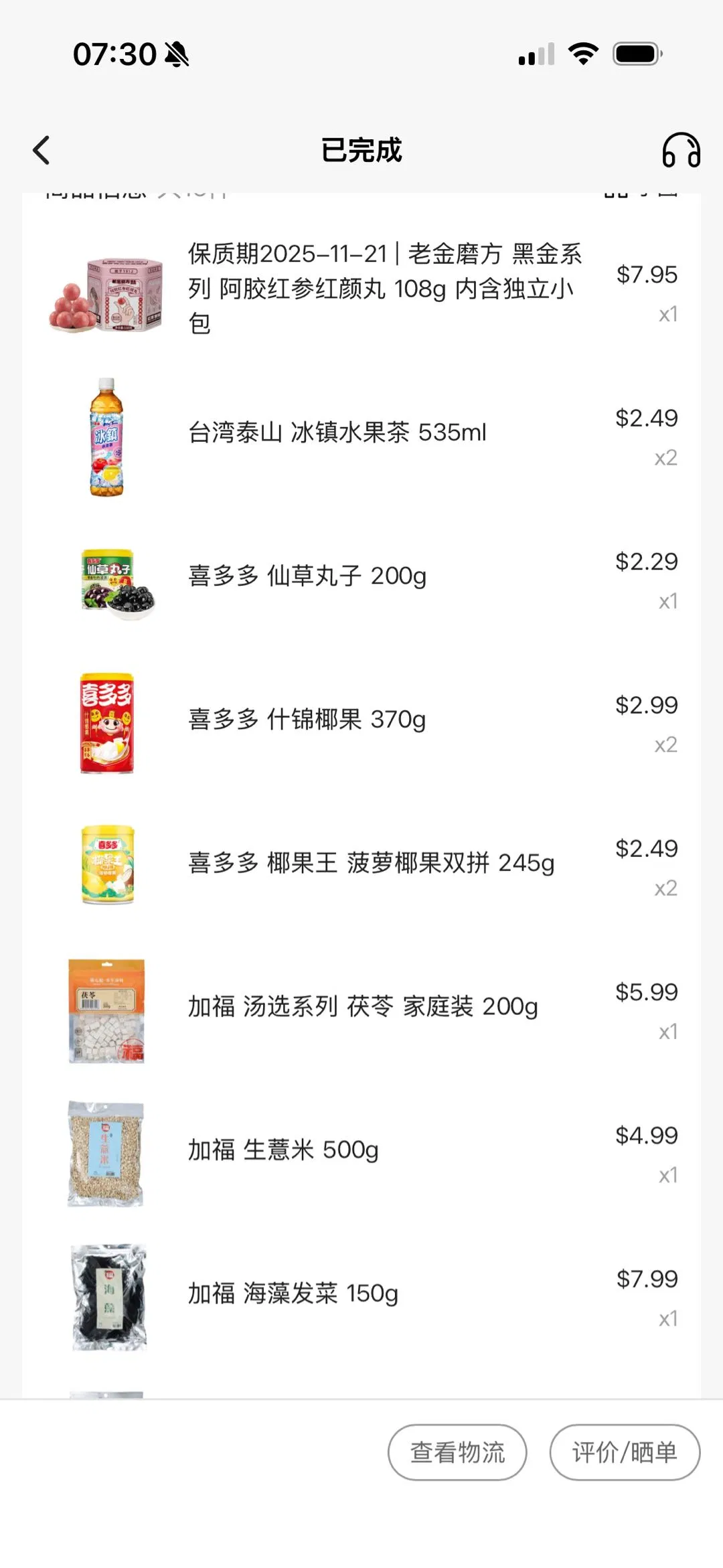The image size is (723, 1568).
Task: Contact customer service via headset icon
Action: click(681, 150)
